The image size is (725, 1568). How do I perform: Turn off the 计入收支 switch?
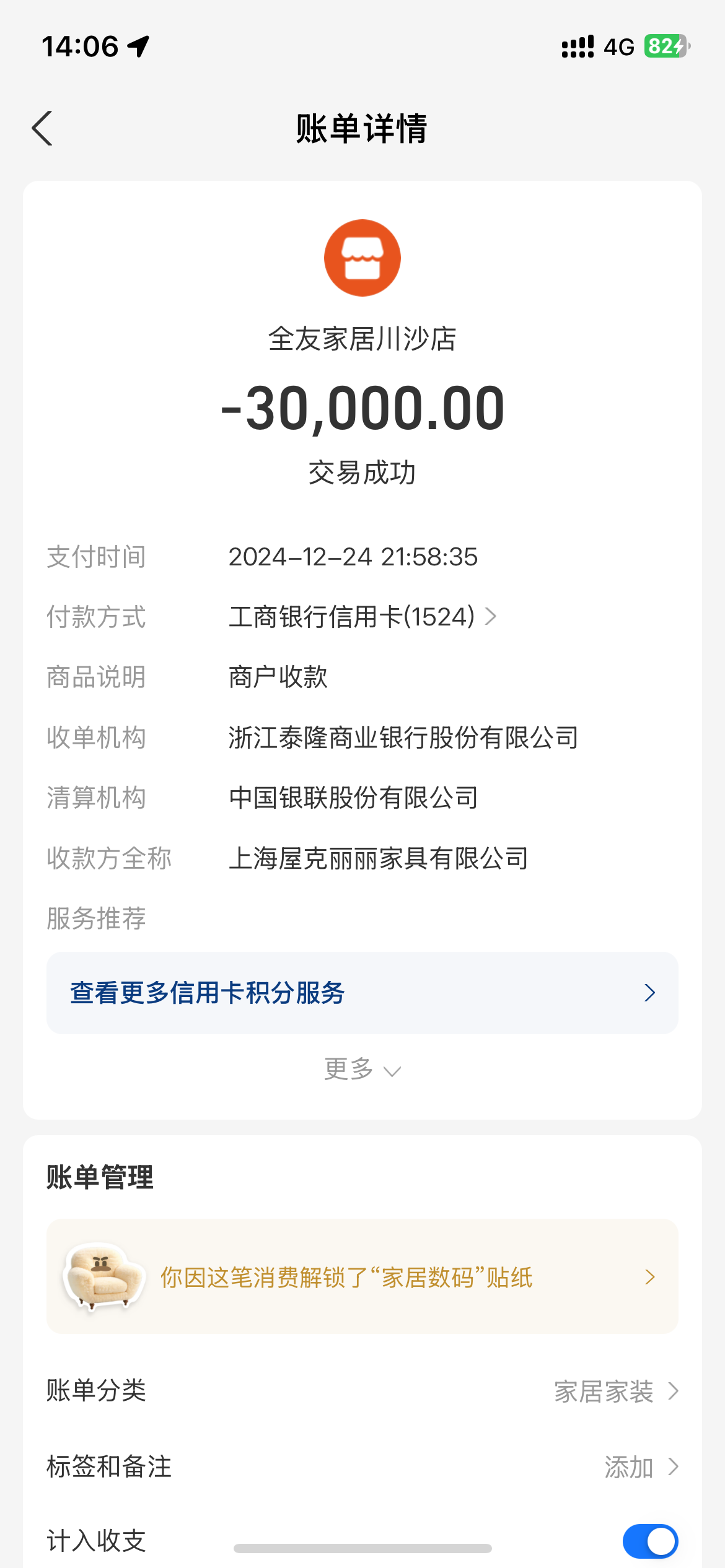(x=649, y=1541)
